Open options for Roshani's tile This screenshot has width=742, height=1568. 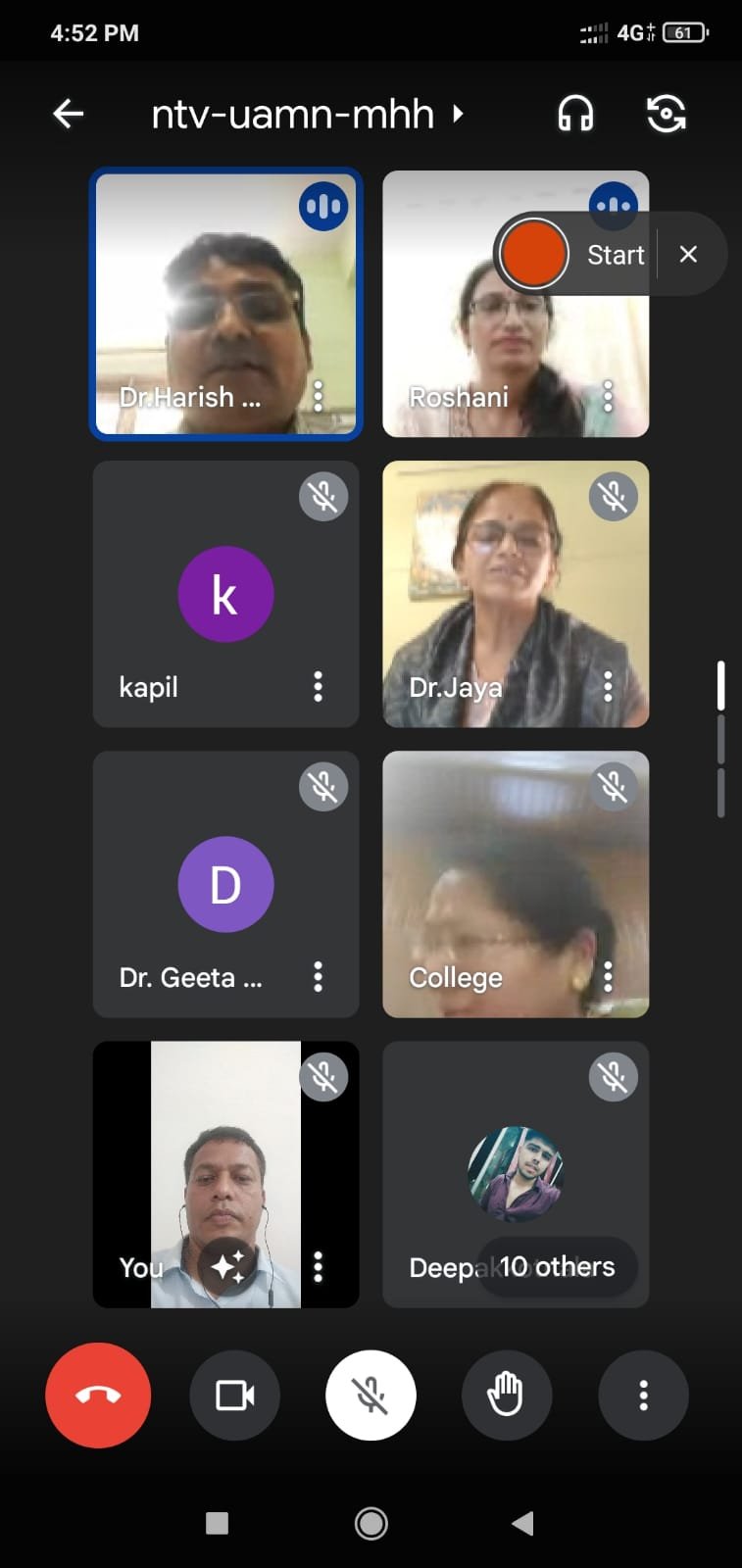click(608, 396)
